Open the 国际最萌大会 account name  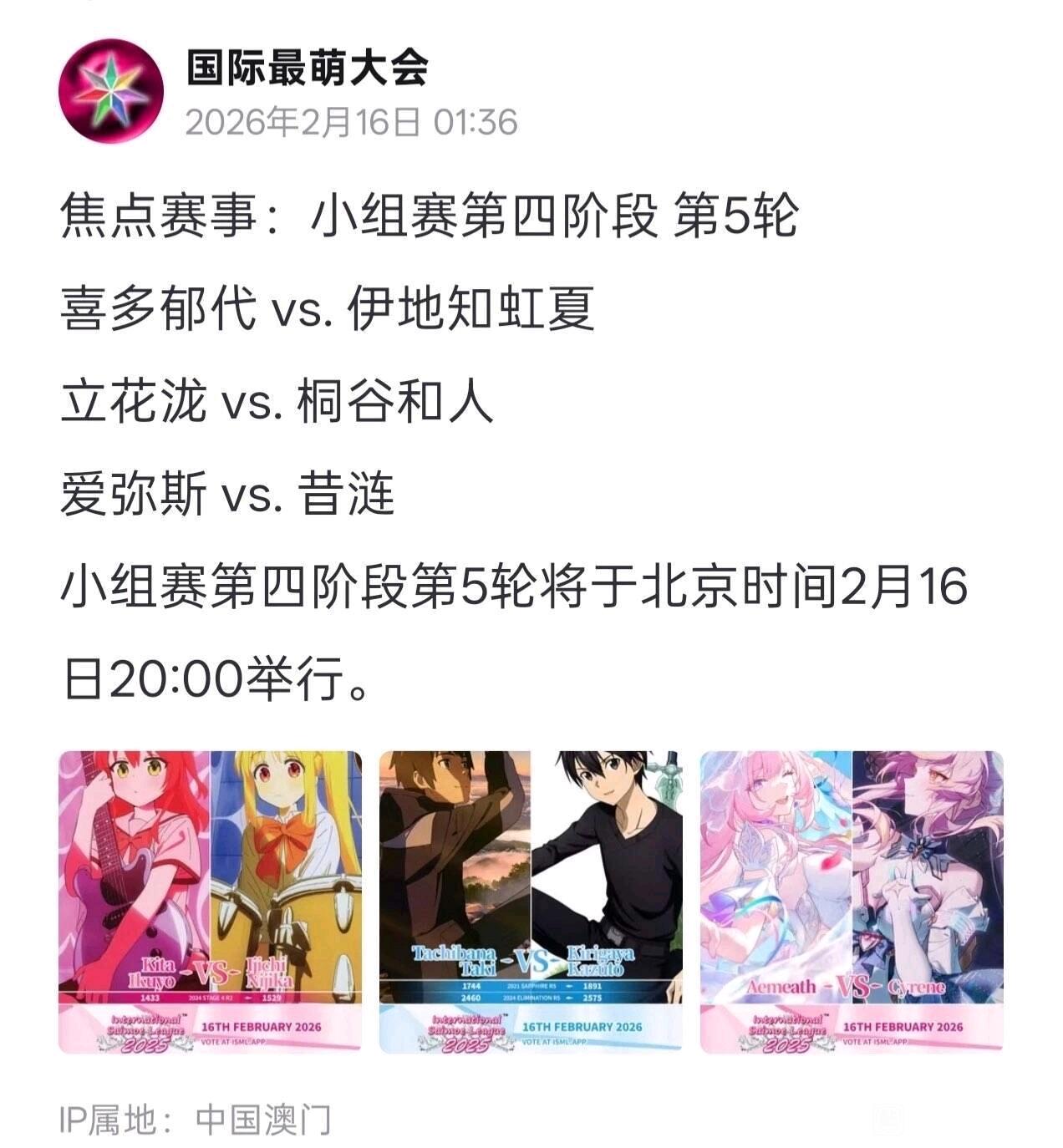click(x=307, y=67)
